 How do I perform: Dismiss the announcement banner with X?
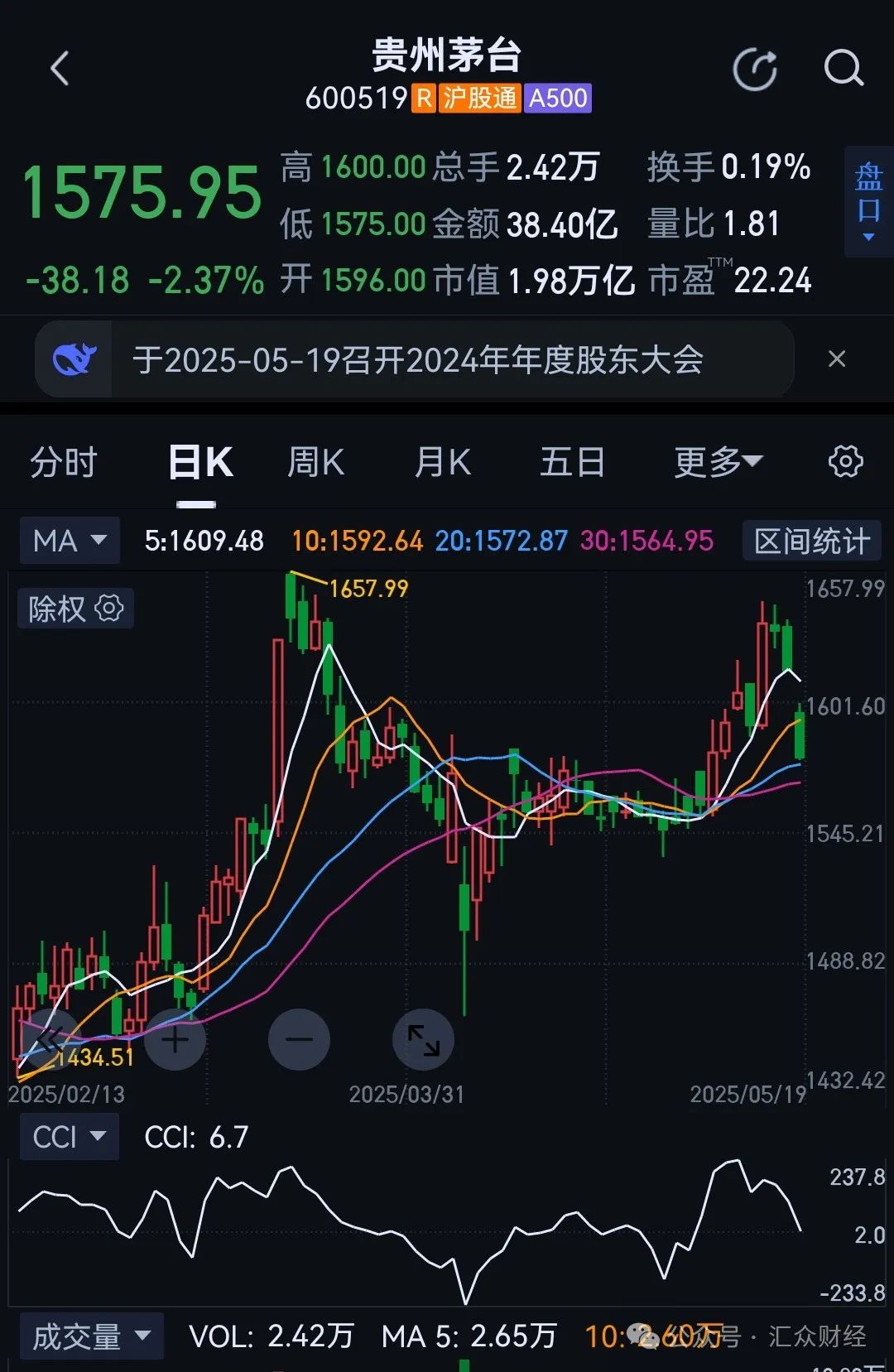(x=835, y=360)
